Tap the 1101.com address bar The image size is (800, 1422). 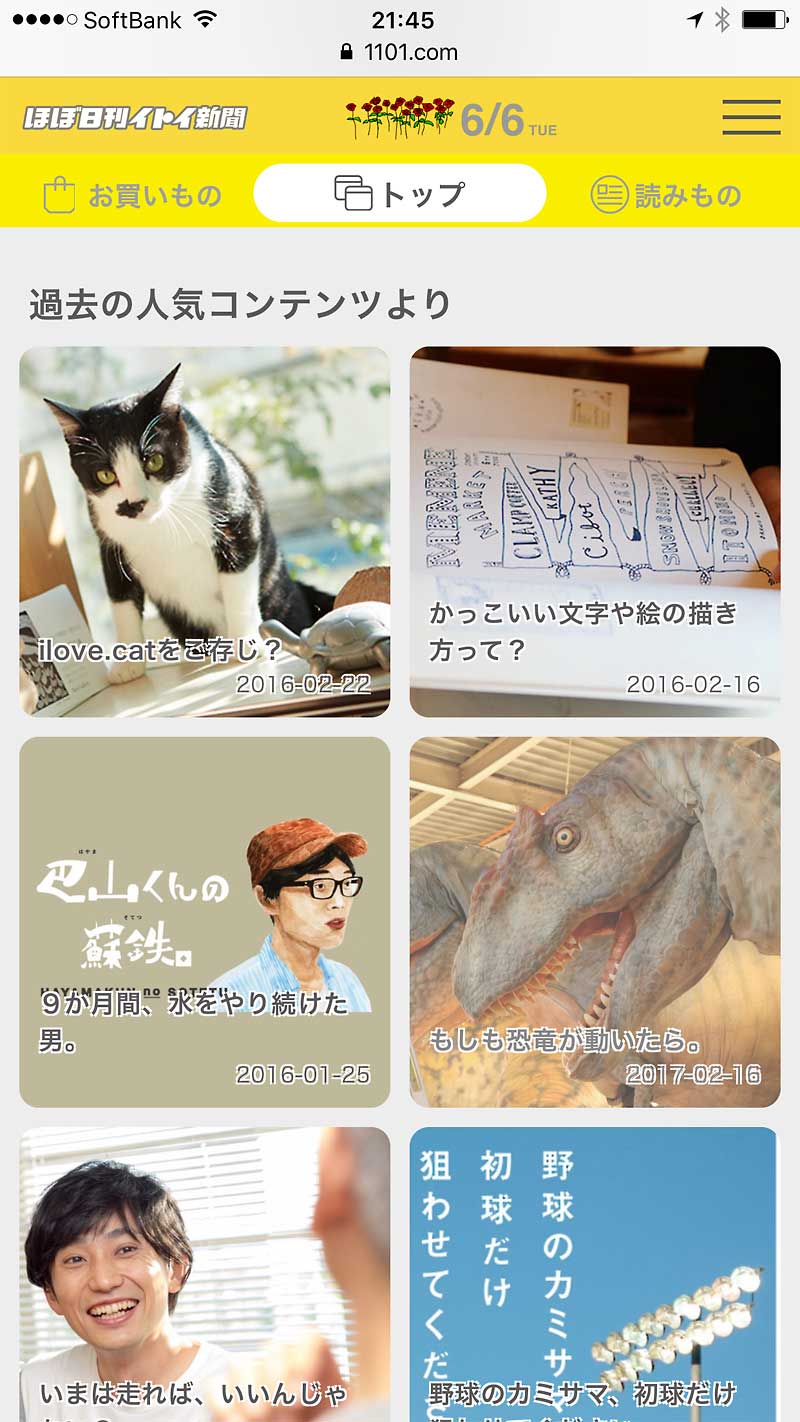(400, 52)
